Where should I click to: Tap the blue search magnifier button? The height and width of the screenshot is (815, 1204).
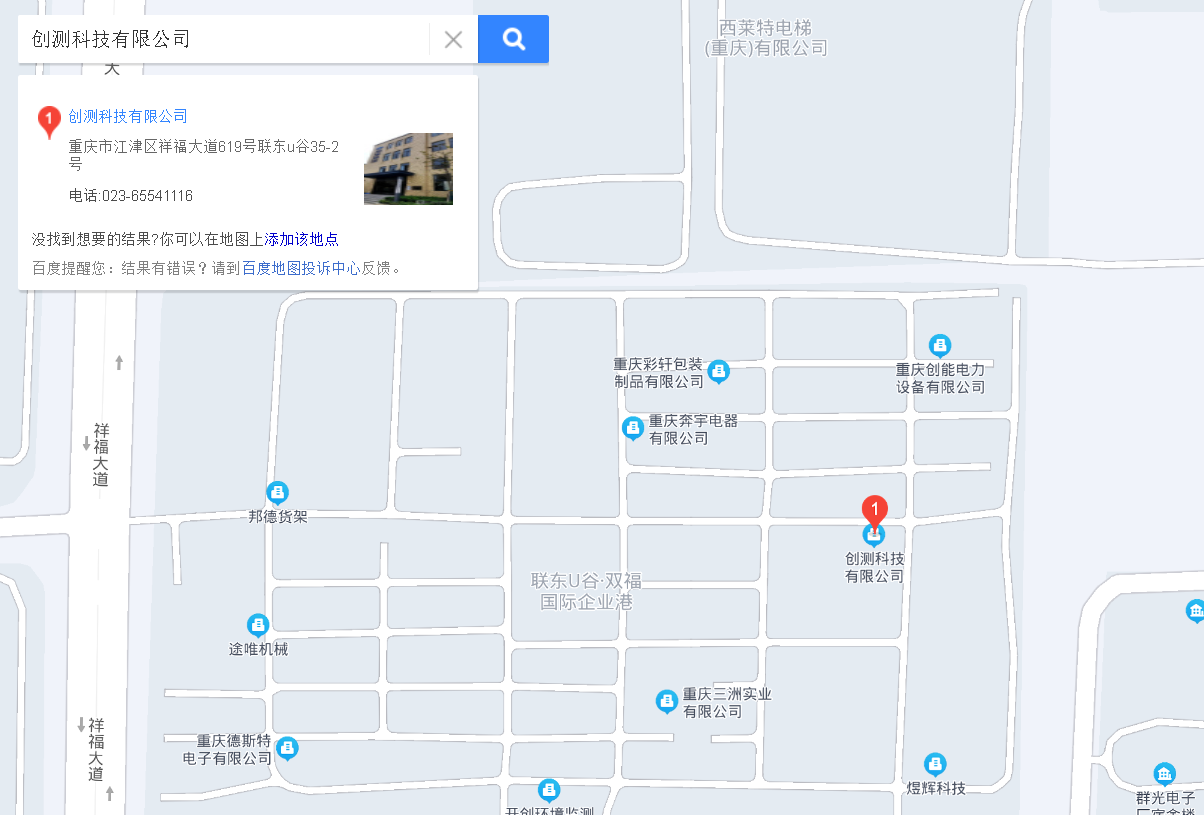click(x=513, y=39)
